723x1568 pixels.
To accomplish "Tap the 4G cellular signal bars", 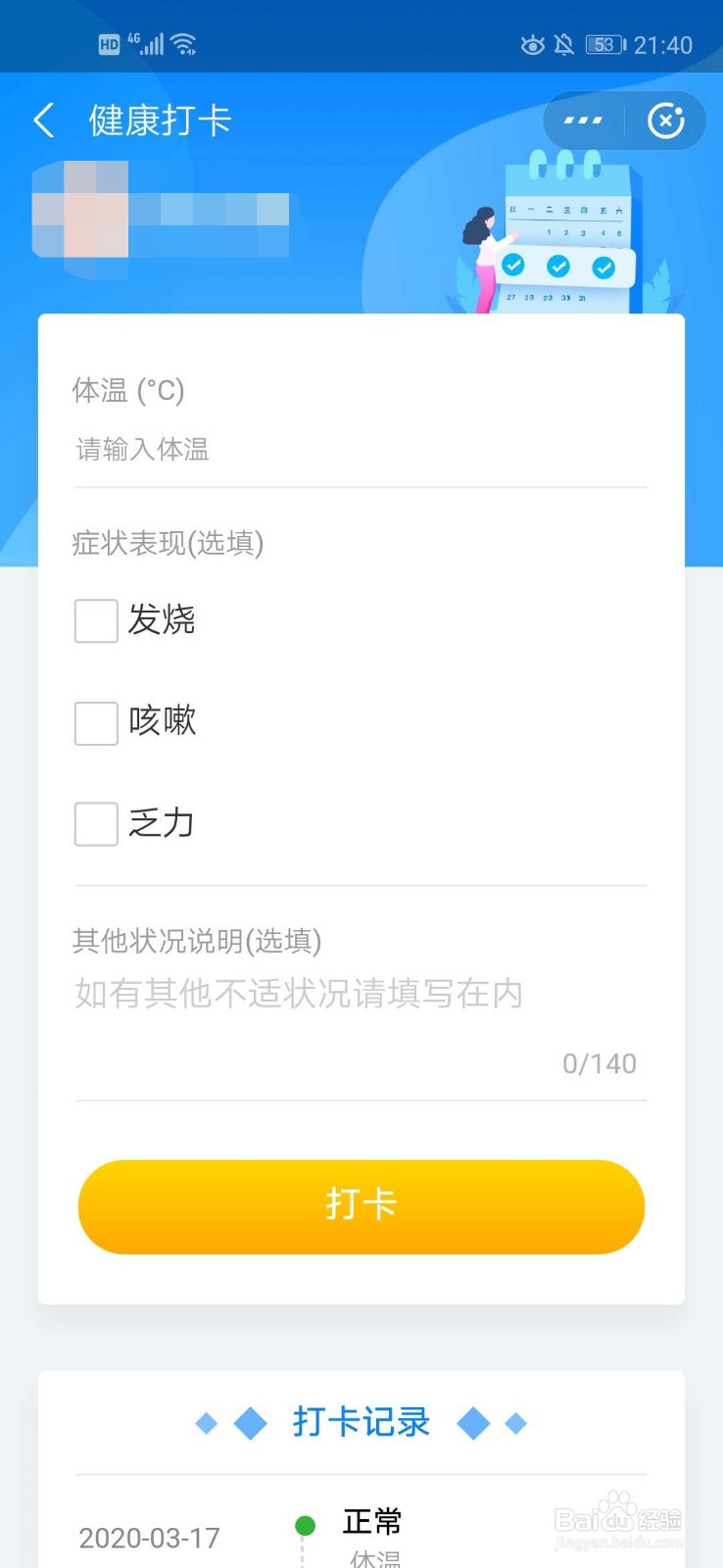I will [x=149, y=44].
